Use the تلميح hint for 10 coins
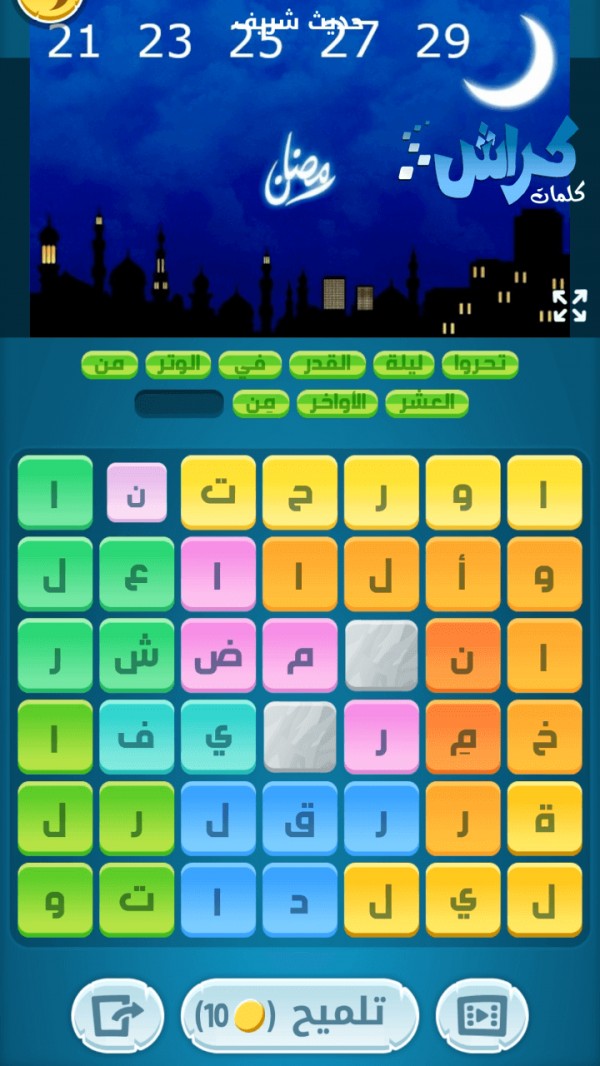 [x=299, y=1016]
